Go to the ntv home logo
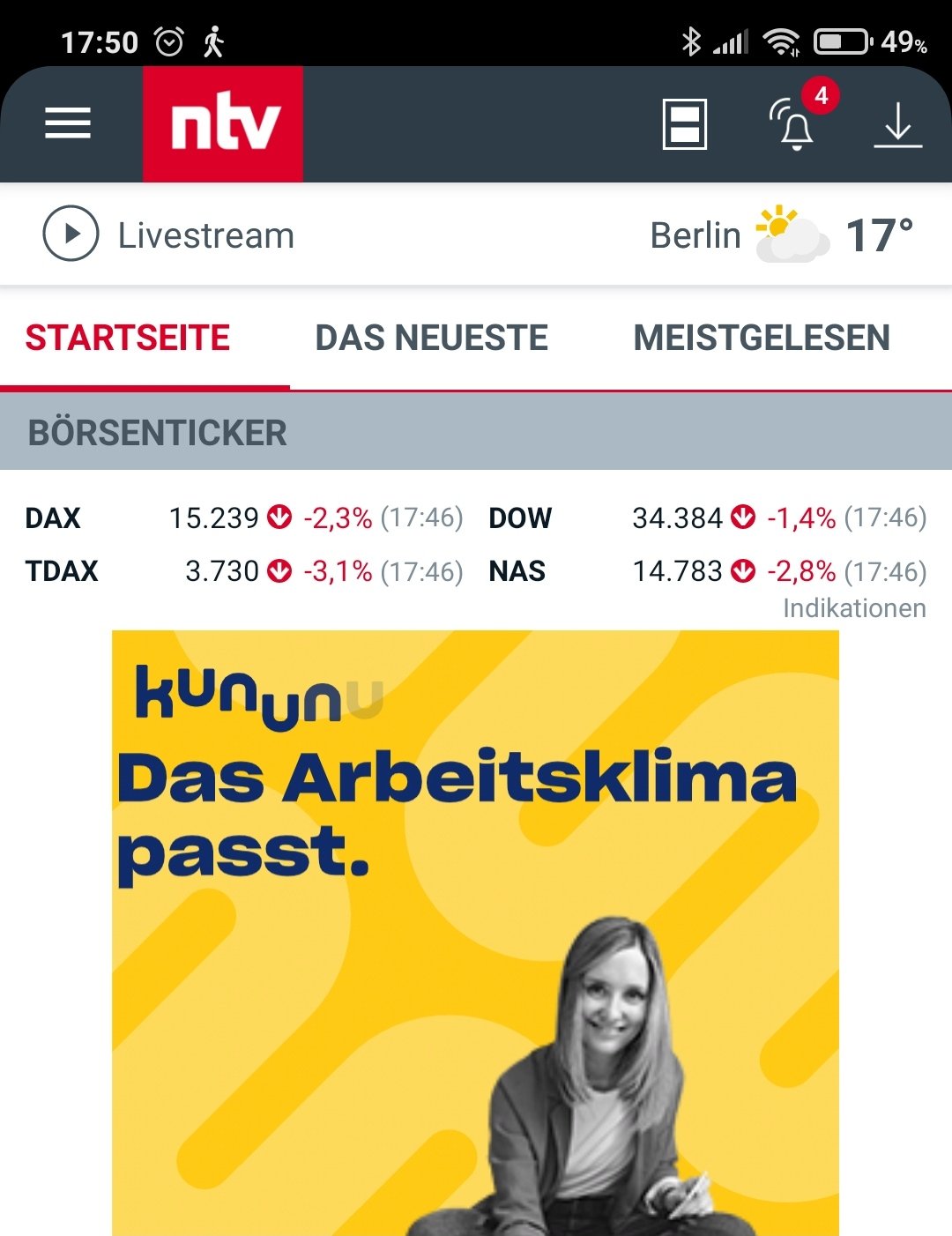This screenshot has width=952, height=1236. (223, 123)
